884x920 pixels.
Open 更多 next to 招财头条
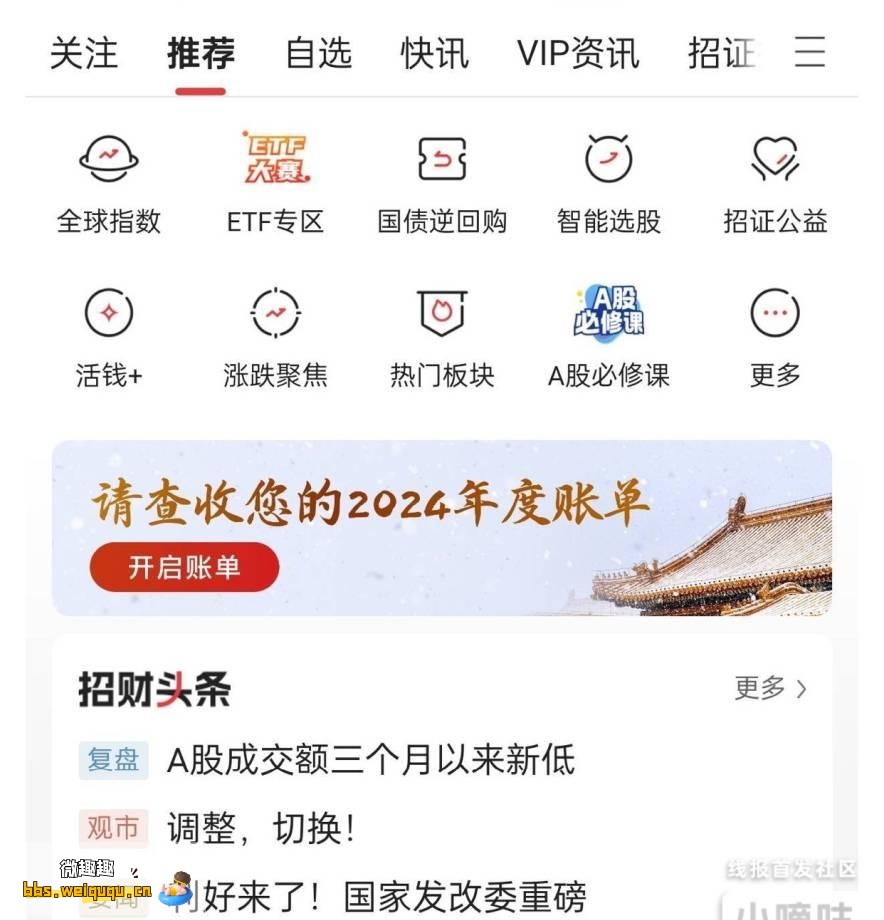coord(770,688)
